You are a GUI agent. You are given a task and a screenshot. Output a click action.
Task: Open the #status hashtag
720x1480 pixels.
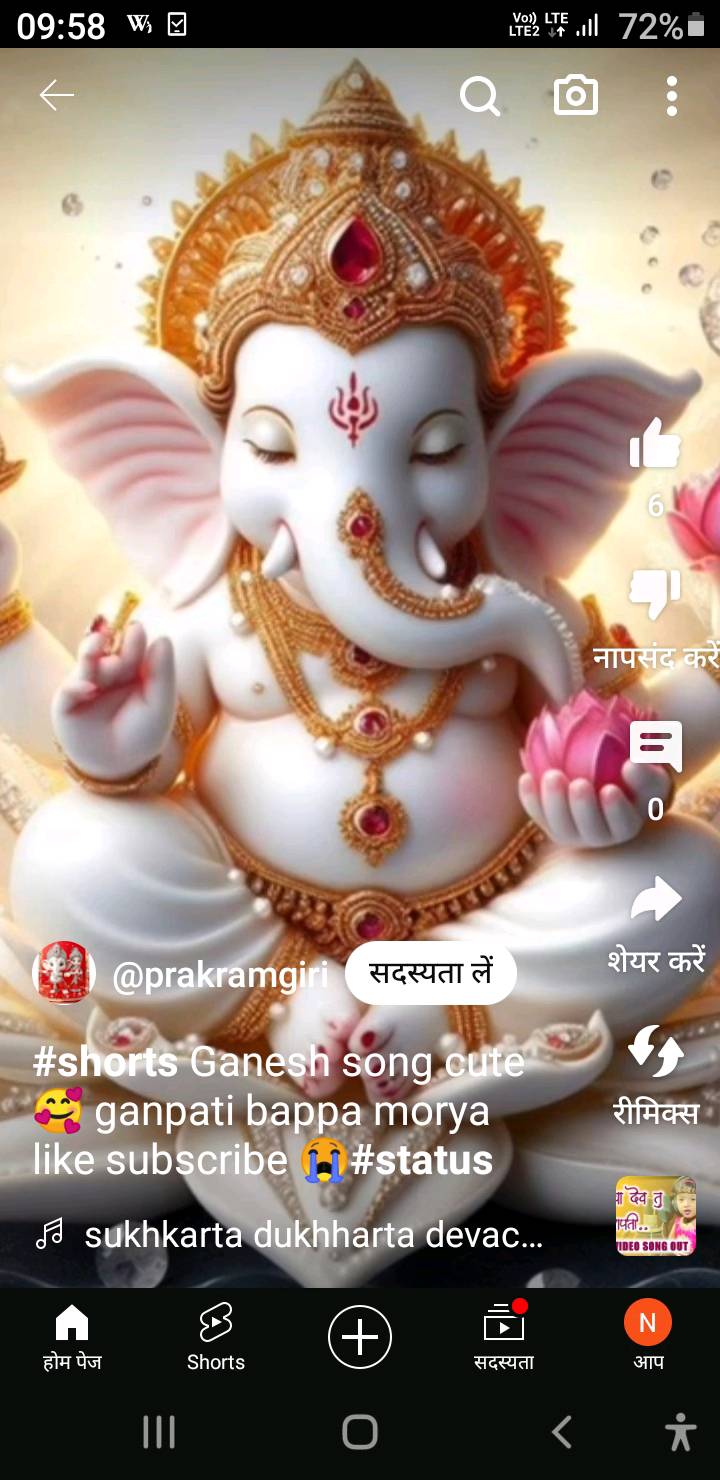pos(421,1160)
